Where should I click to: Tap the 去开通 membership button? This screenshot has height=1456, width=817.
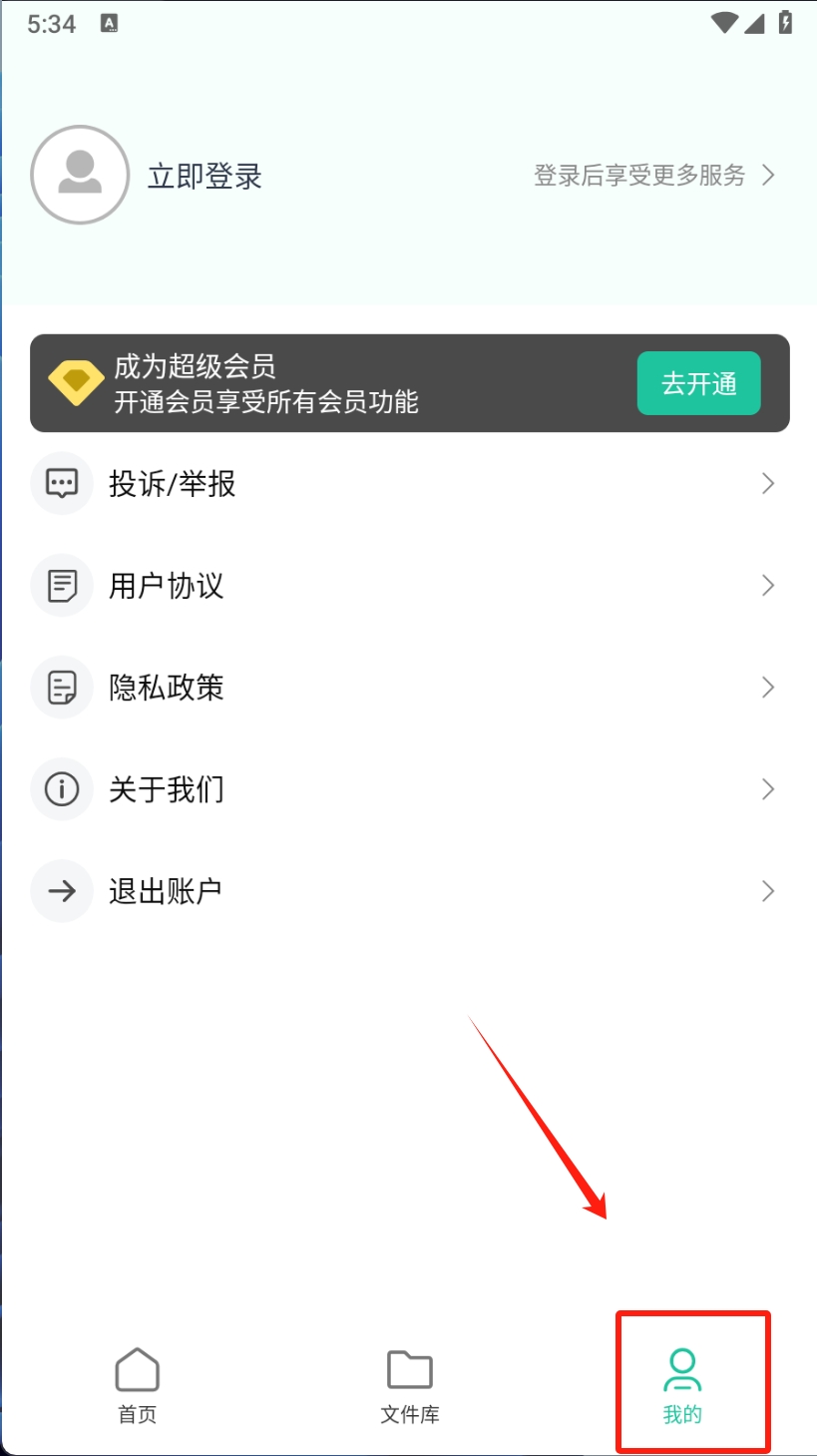click(698, 383)
